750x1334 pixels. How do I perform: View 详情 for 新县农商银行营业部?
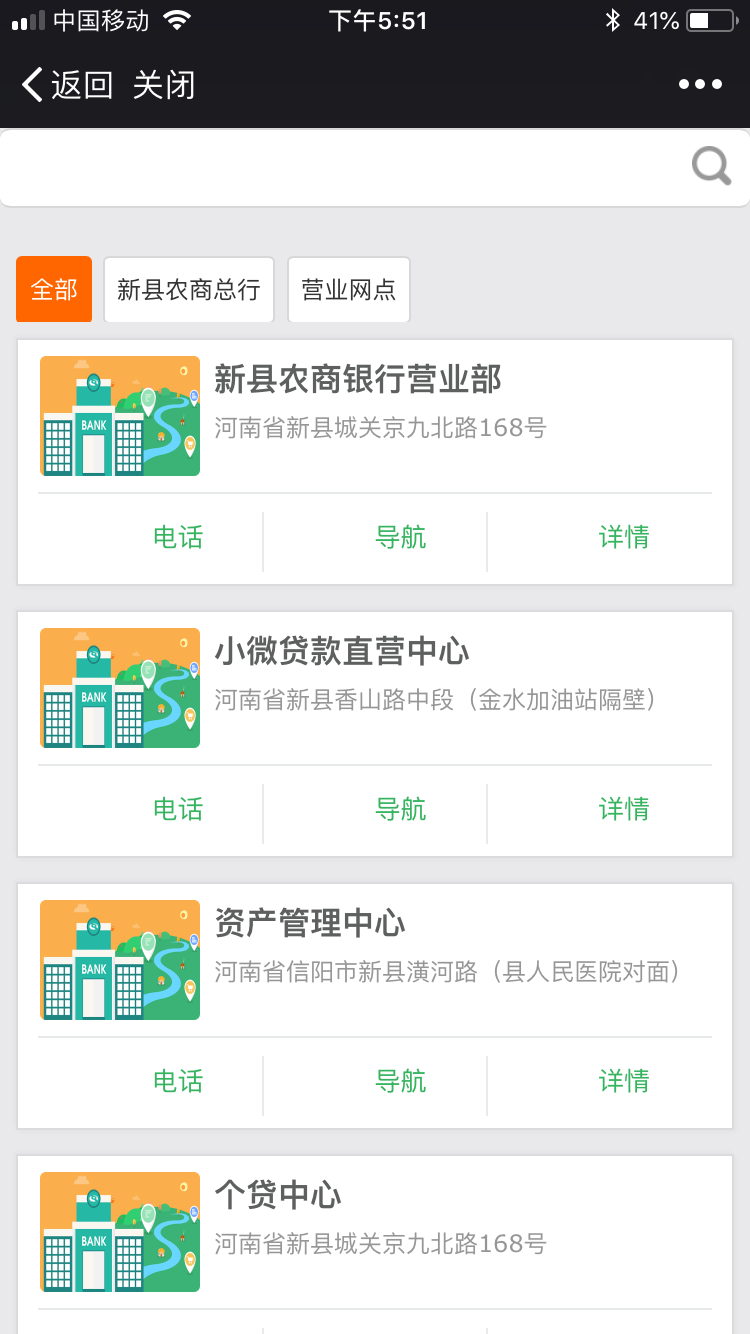(x=624, y=538)
